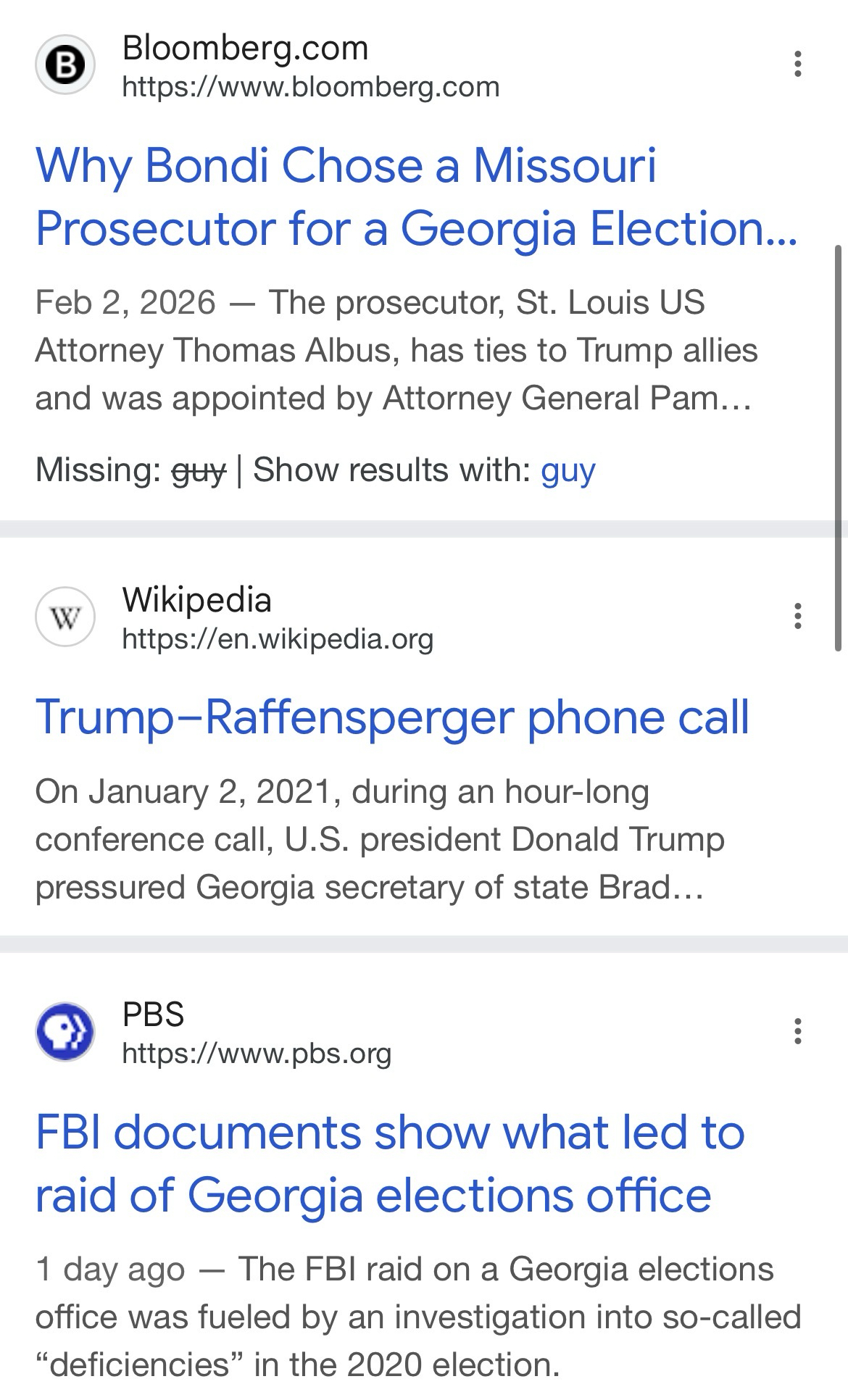Image resolution: width=848 pixels, height=1400 pixels.
Task: Visit the Bloomberg.com site header
Action: (245, 49)
